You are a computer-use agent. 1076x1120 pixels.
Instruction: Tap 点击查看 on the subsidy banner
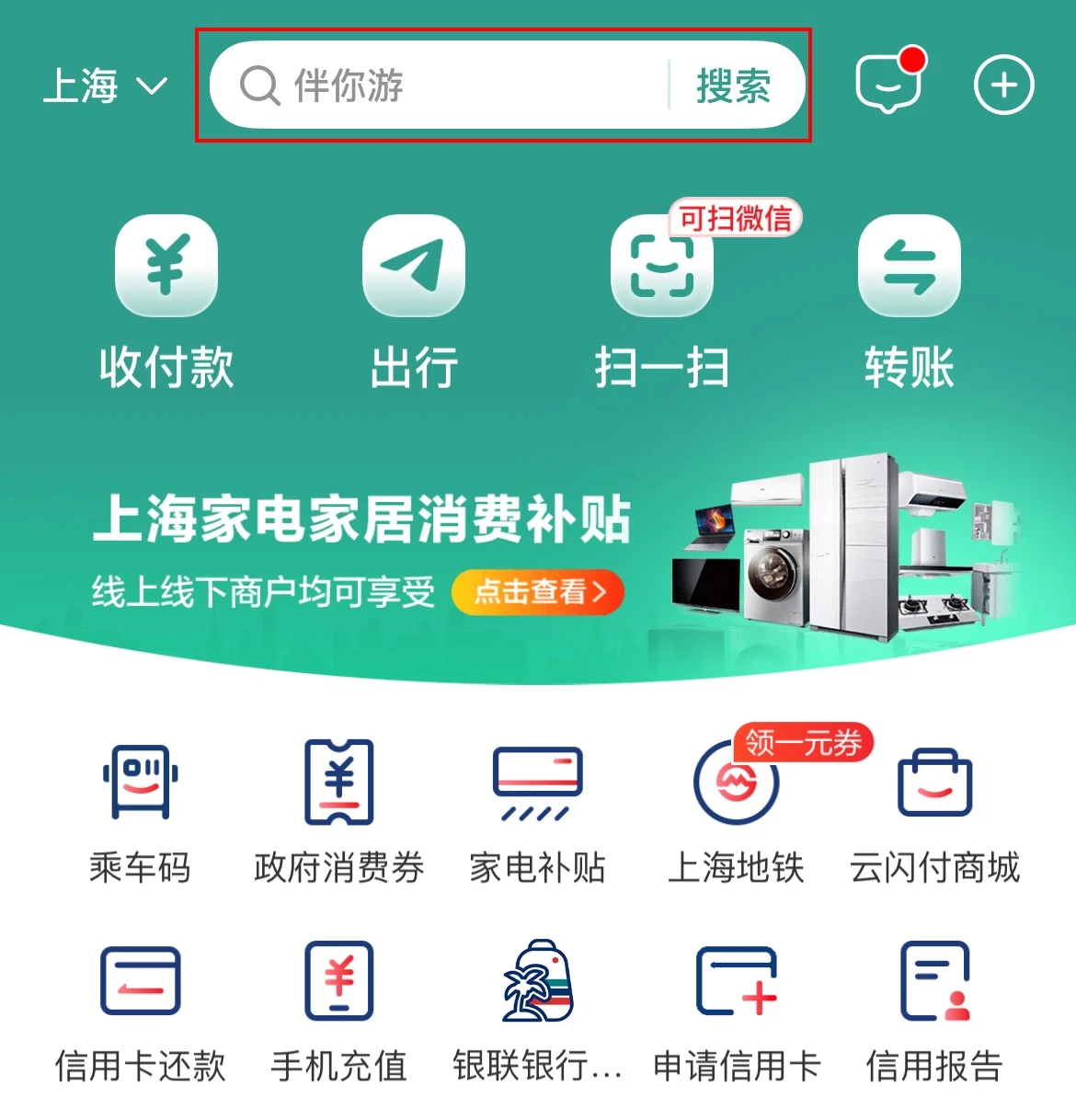tap(538, 591)
